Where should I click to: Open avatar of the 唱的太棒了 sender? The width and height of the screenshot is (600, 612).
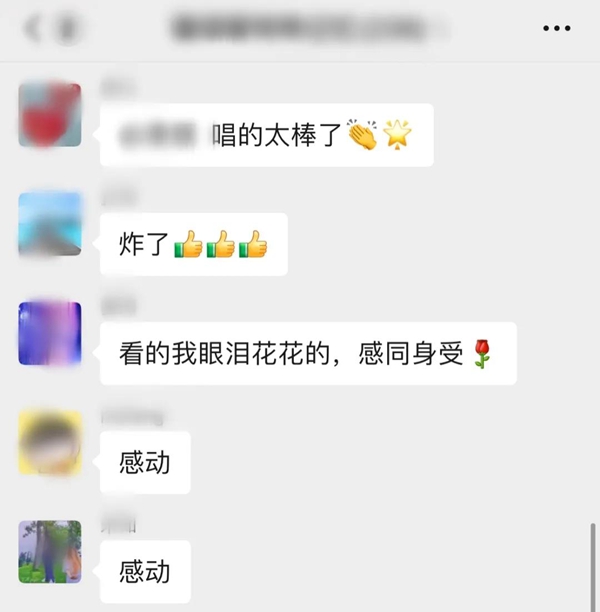(x=50, y=116)
